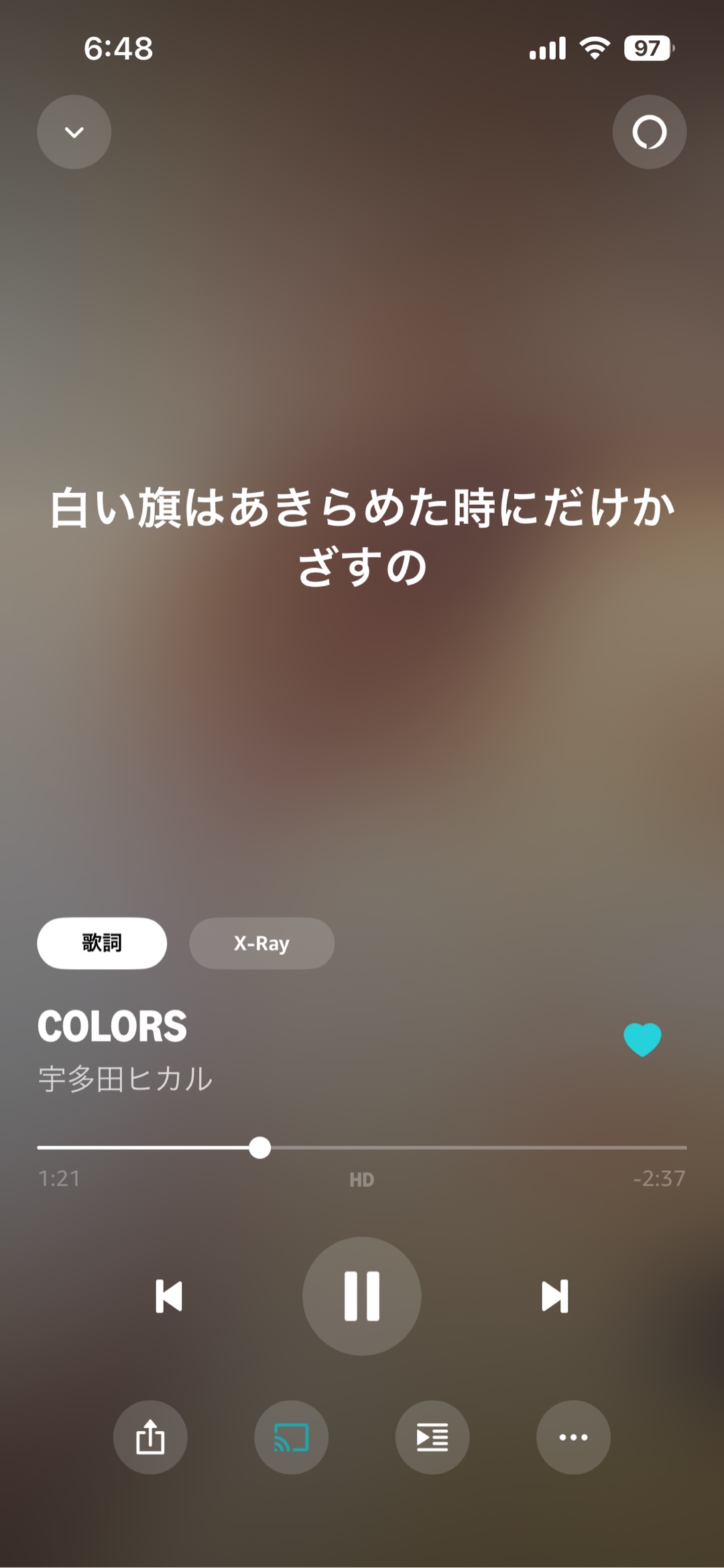Open the more options menu

coord(573,1437)
